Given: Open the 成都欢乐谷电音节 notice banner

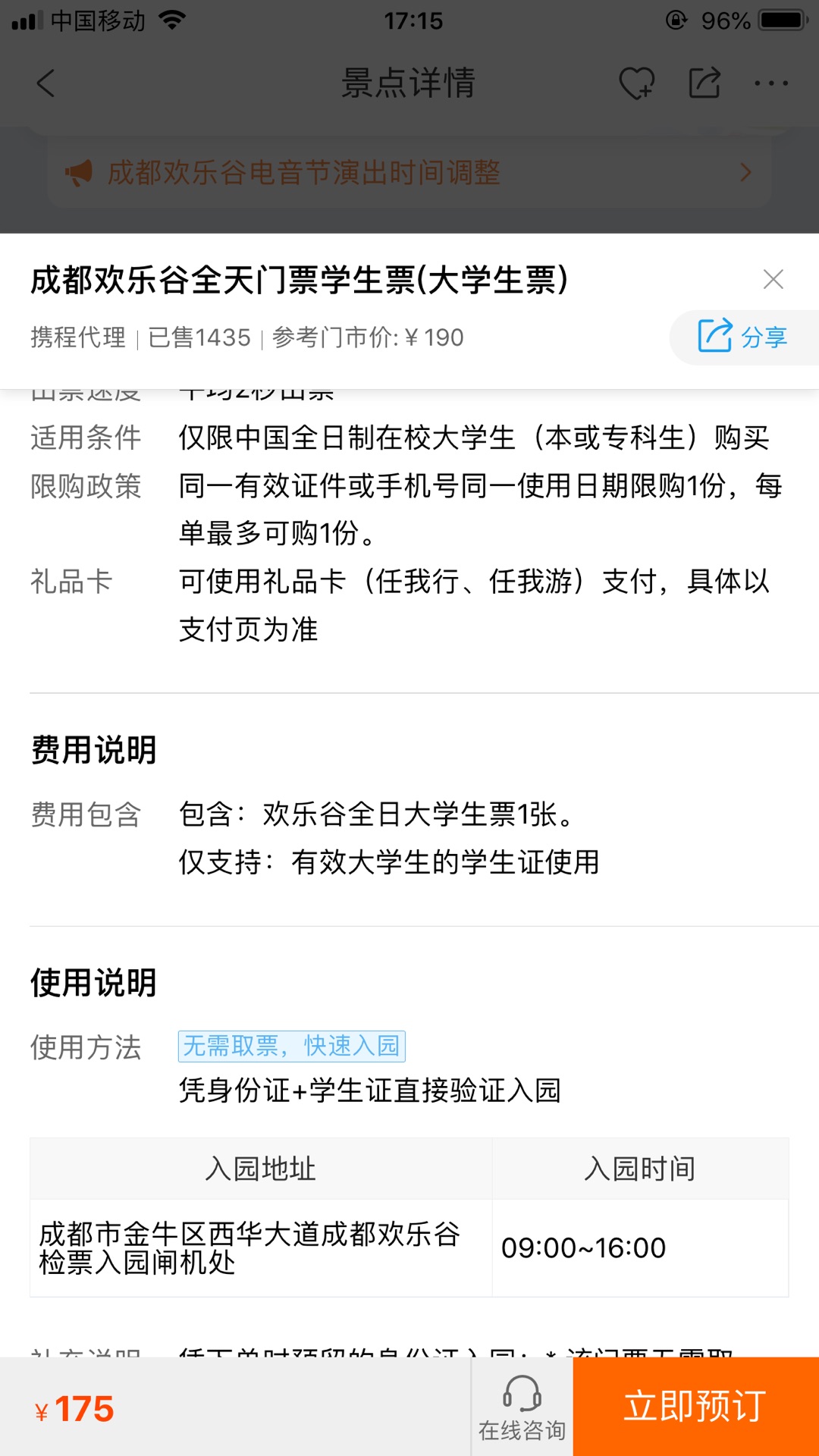Looking at the screenshot, I should coord(409,172).
